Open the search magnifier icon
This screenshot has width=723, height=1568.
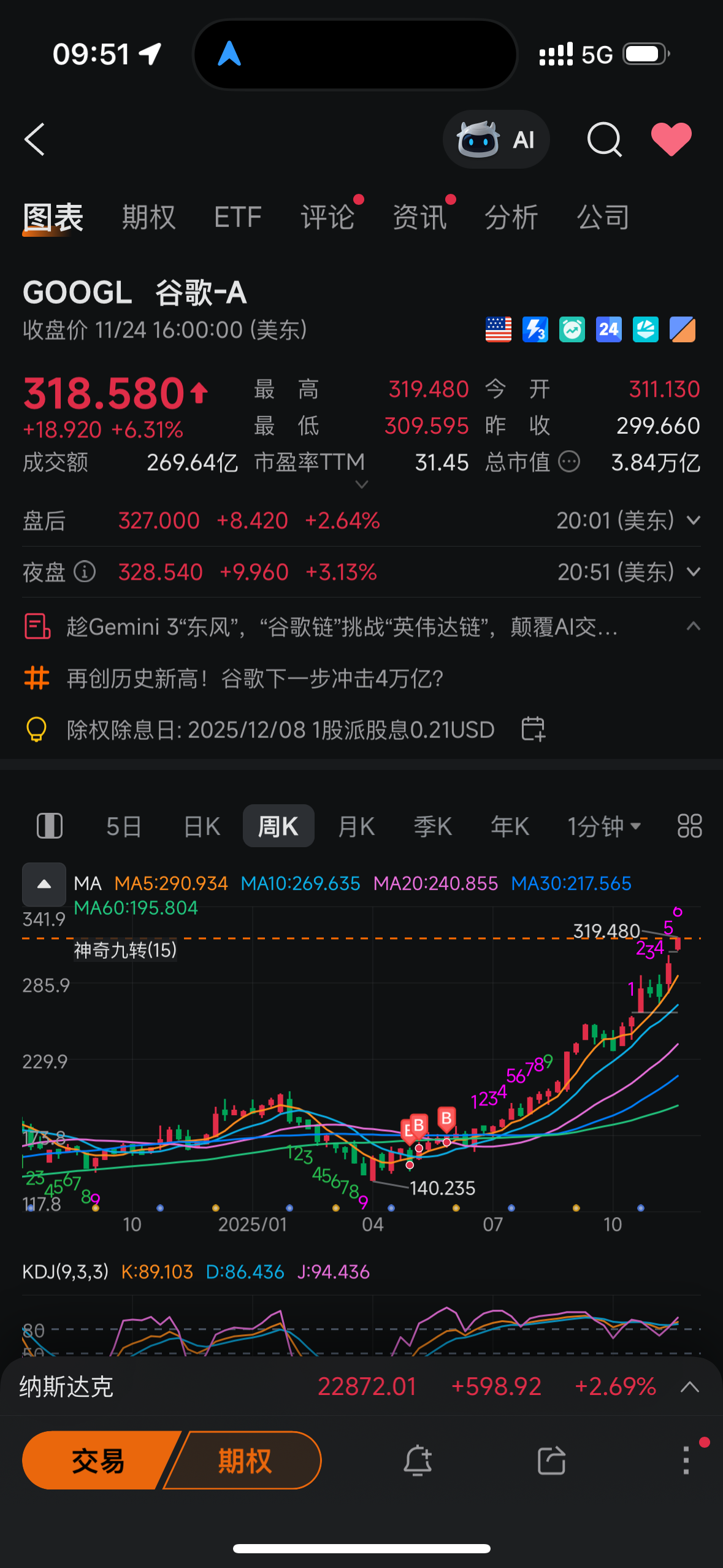click(604, 139)
